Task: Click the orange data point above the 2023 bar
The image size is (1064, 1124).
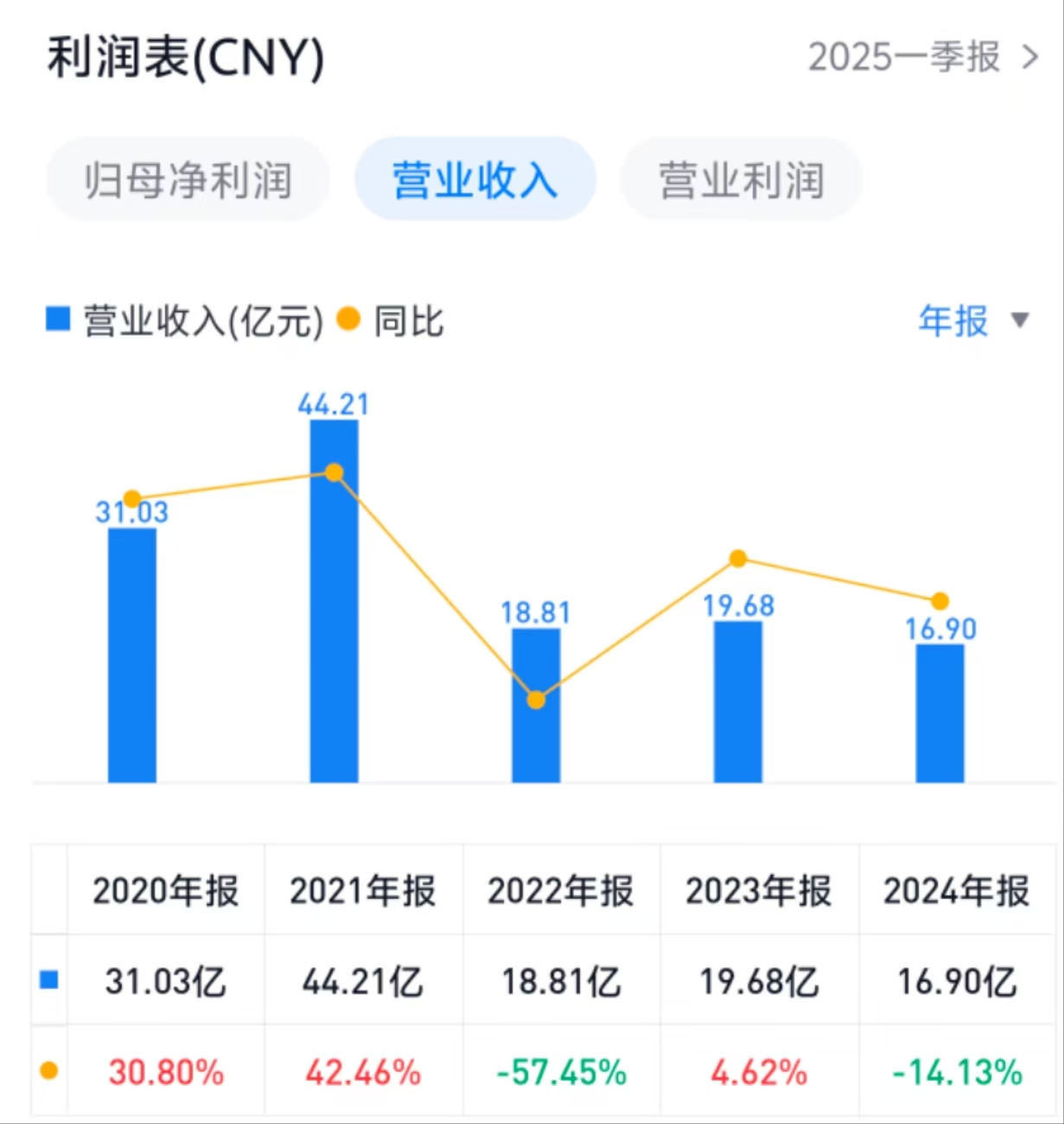Action: pos(737,559)
